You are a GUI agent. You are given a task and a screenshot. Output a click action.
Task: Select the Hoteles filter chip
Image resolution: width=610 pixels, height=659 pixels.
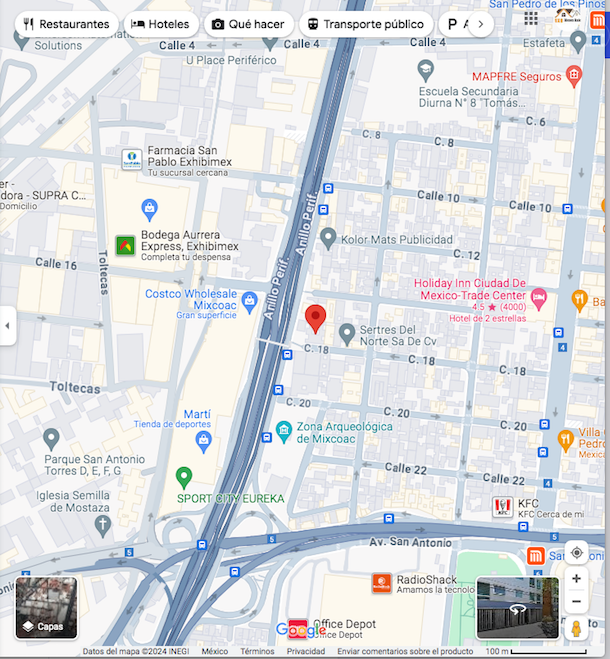[x=161, y=24]
